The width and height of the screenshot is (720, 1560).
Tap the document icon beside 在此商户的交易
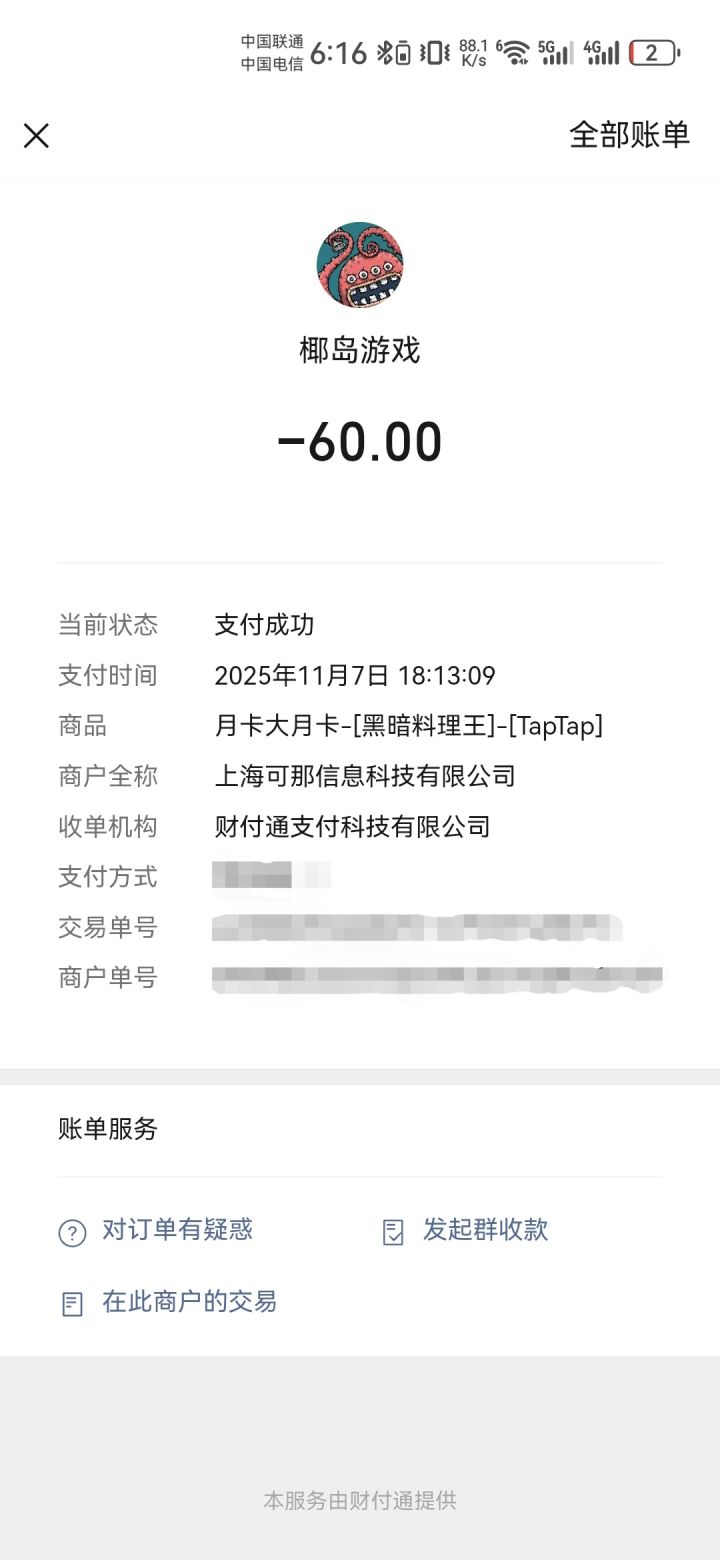(71, 1305)
